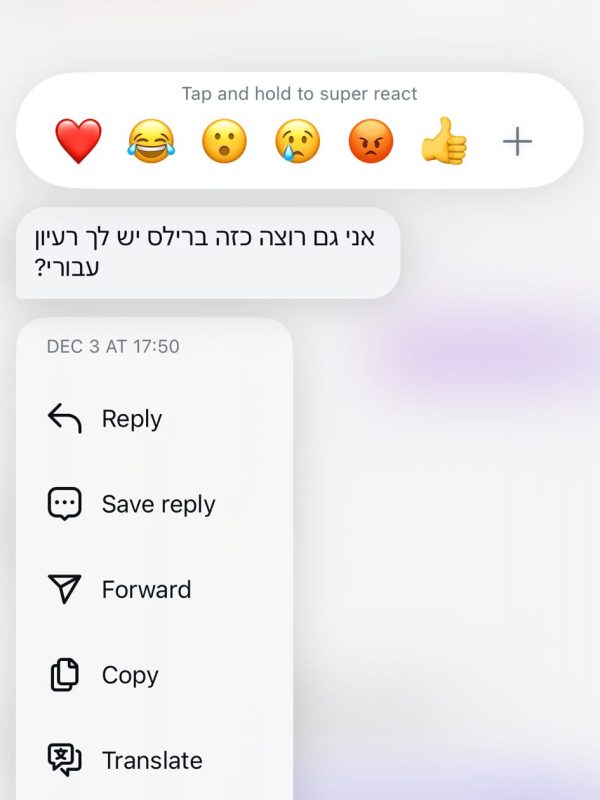Copy the message text

point(129,675)
